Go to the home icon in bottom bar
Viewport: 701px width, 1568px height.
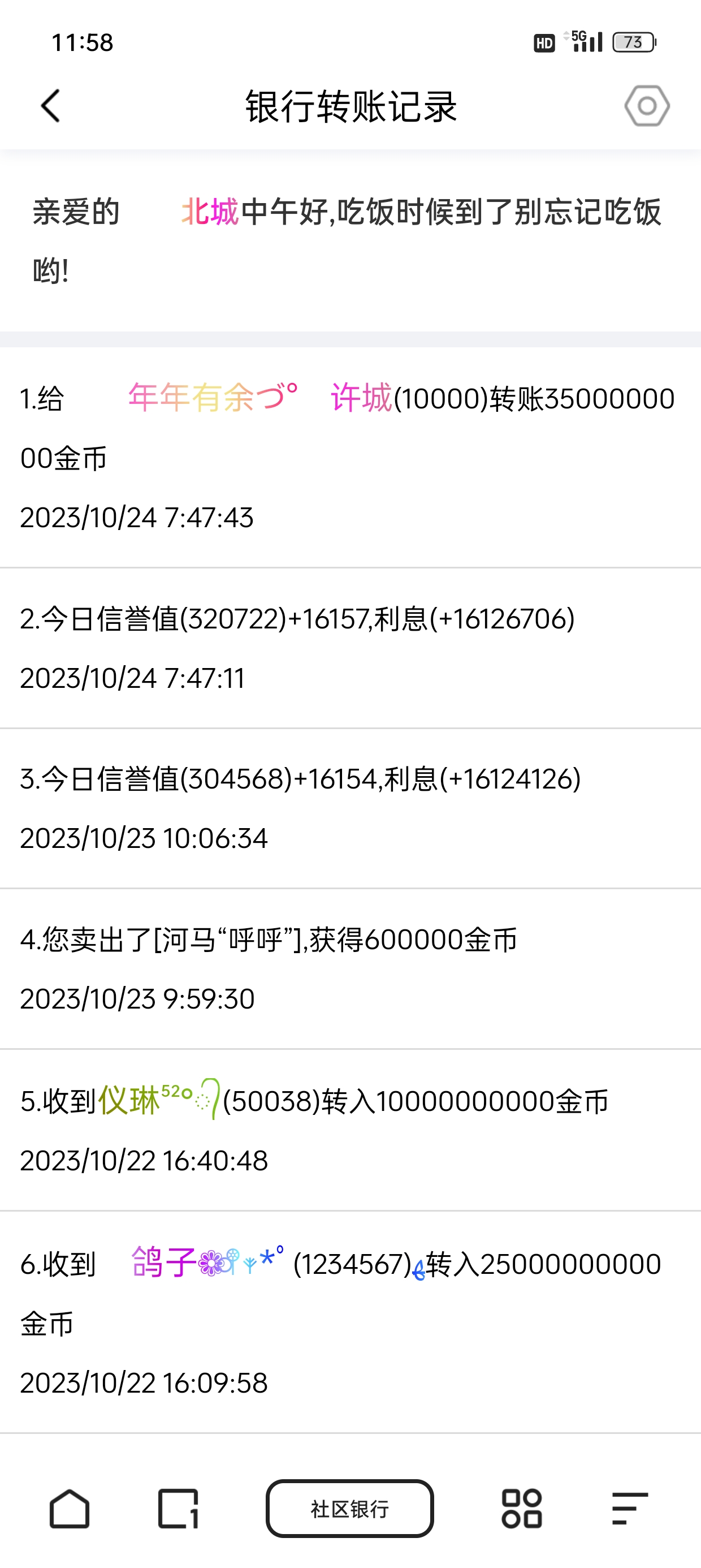pyautogui.click(x=70, y=1509)
